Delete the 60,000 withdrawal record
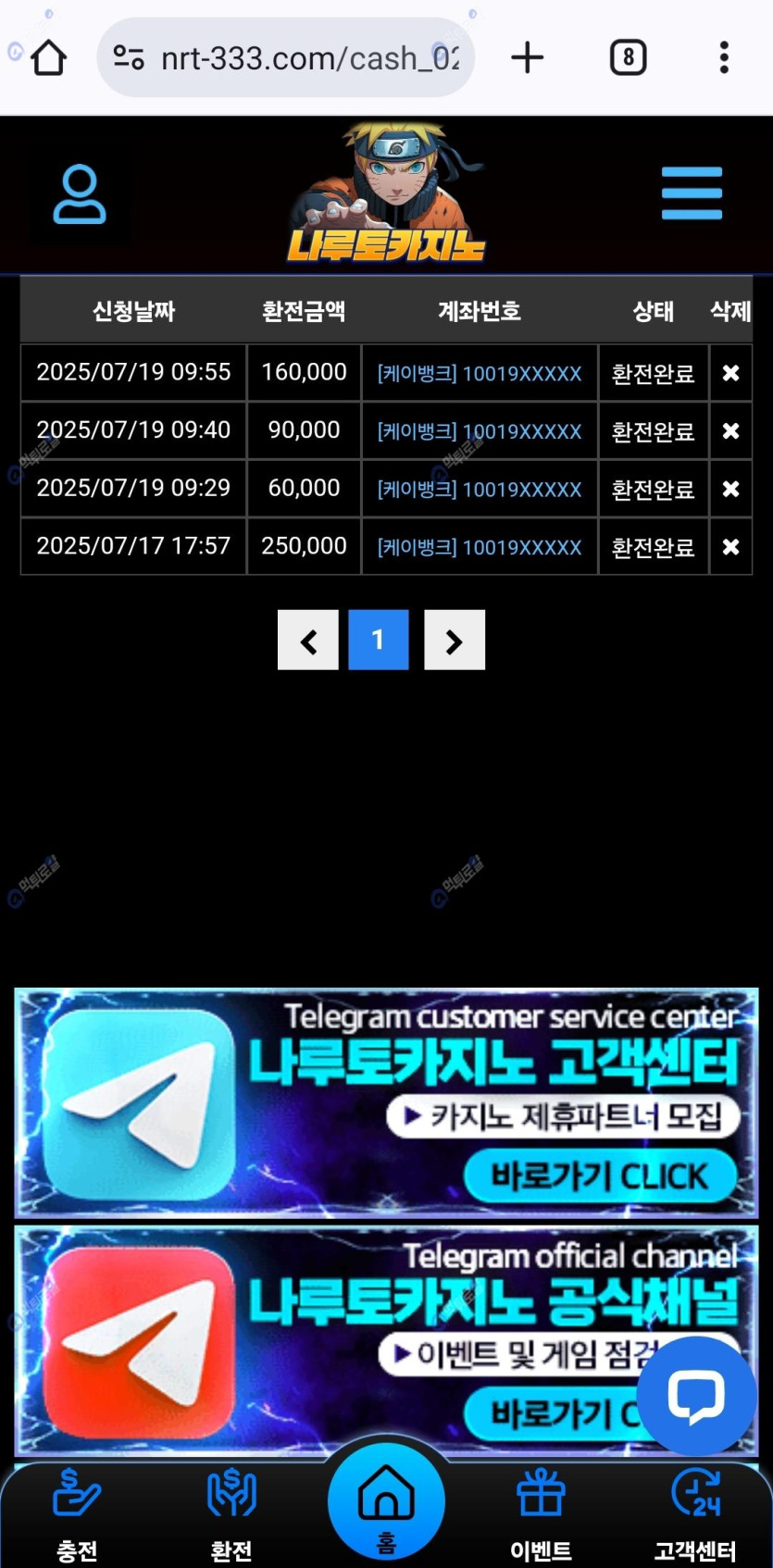Screen dimensions: 773x1568 click(730, 489)
